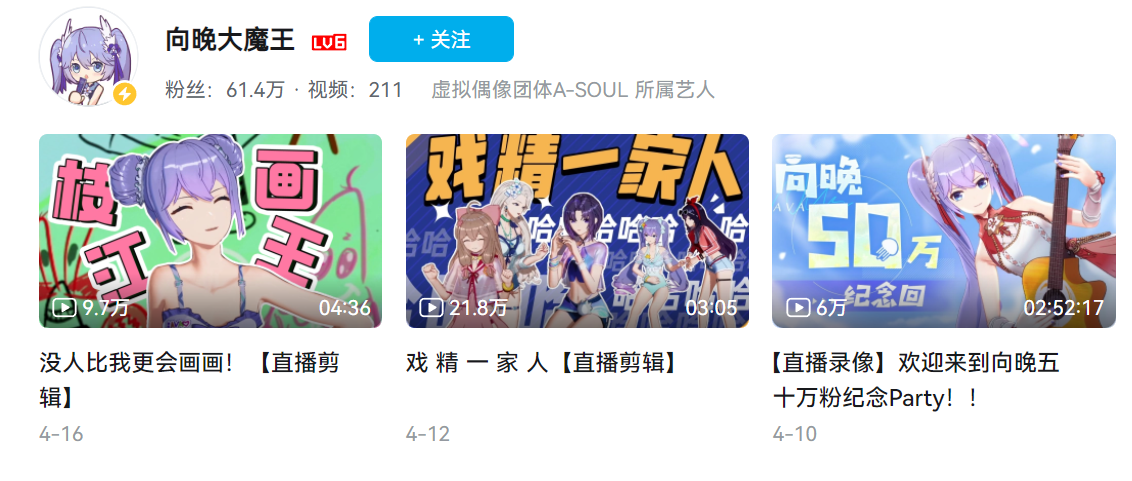The image size is (1132, 481).
Task: Follow 向晚大魔王 with the 关注 button
Action: [441, 40]
